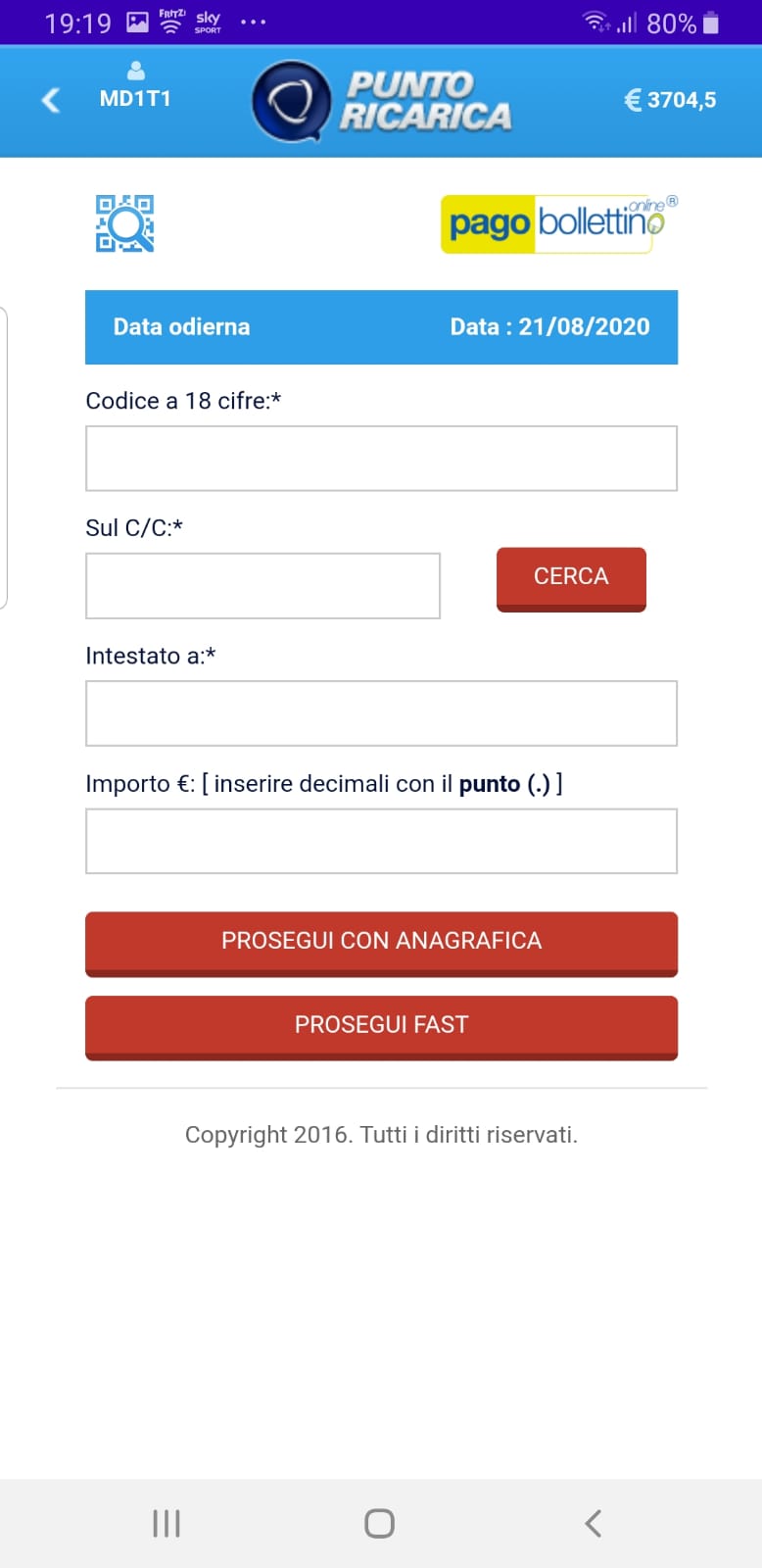The height and width of the screenshot is (1568, 762).
Task: Tap the Android back navigation arrow
Action: [x=593, y=1523]
